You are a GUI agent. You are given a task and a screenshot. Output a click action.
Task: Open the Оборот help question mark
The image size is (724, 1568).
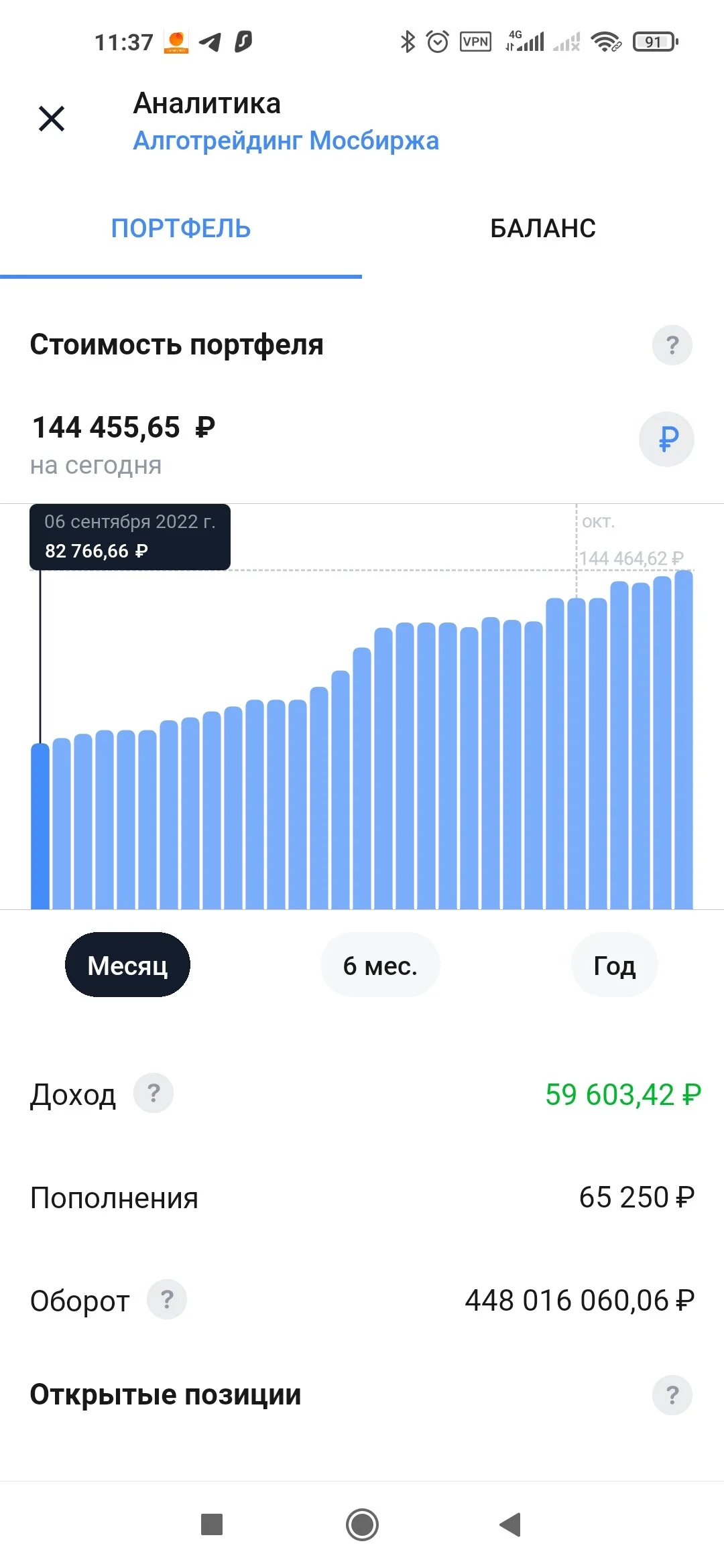tap(167, 1299)
